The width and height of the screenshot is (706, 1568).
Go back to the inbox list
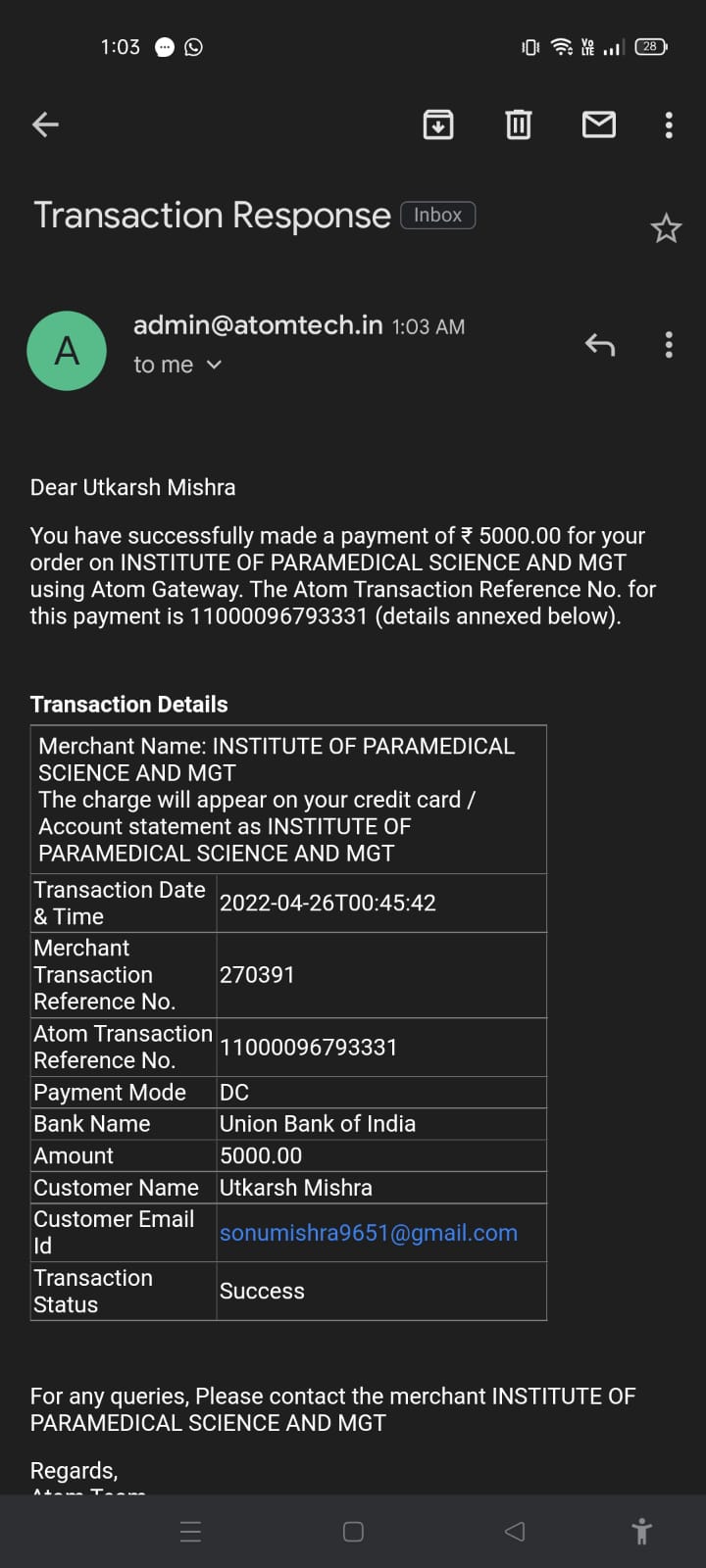(46, 124)
